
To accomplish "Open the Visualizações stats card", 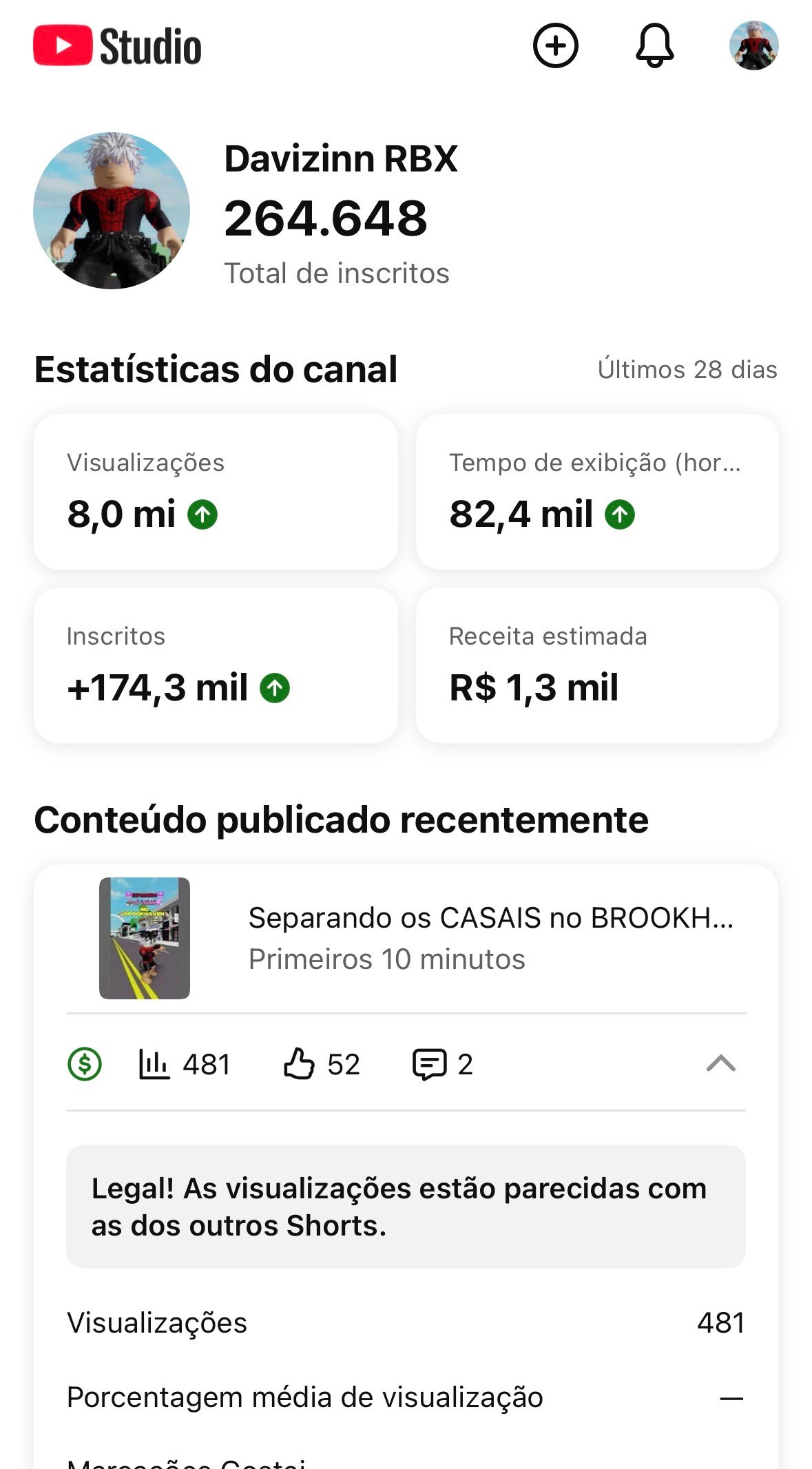I will tap(216, 492).
